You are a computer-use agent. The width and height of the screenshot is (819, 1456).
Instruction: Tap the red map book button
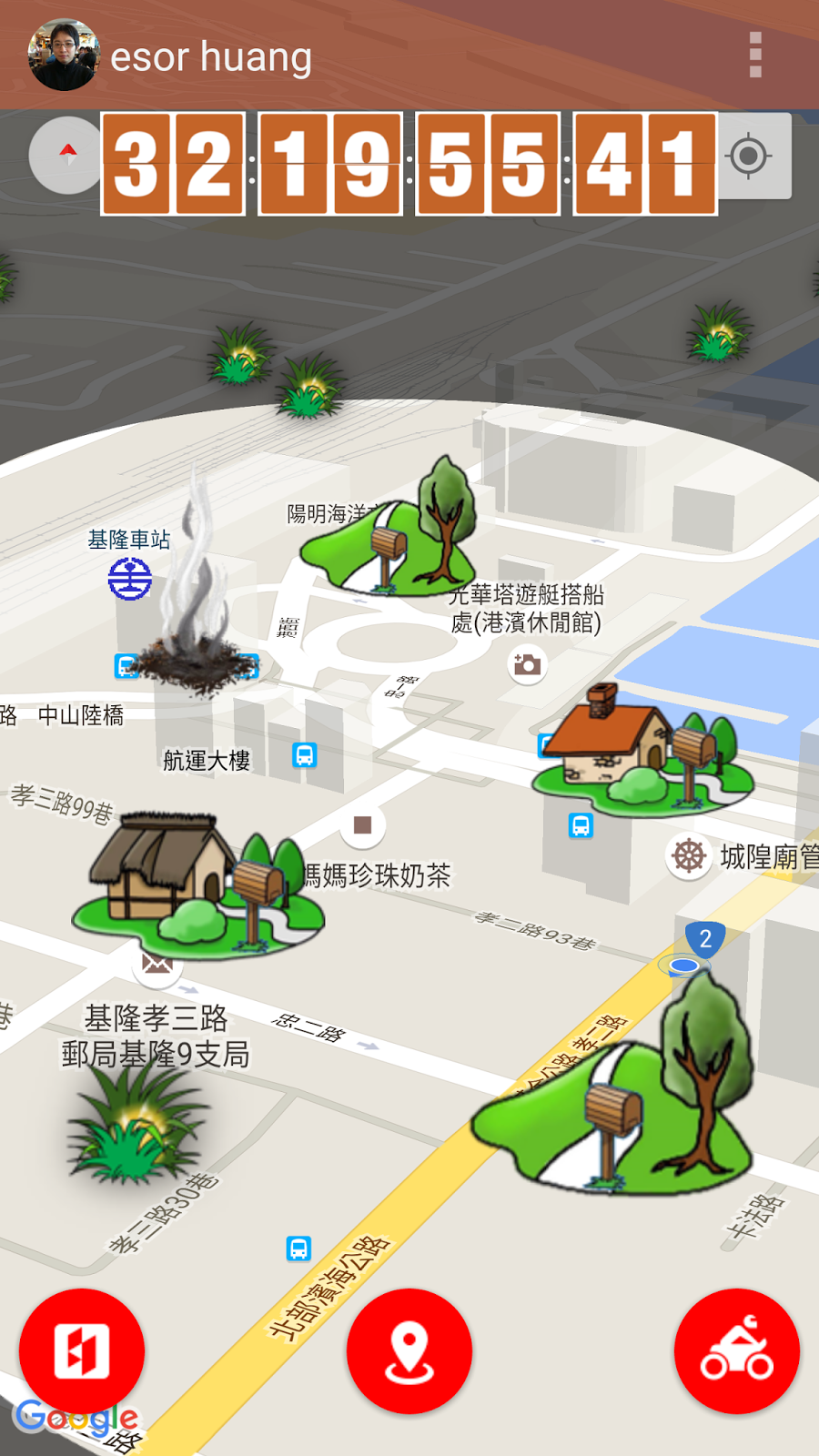click(82, 1351)
